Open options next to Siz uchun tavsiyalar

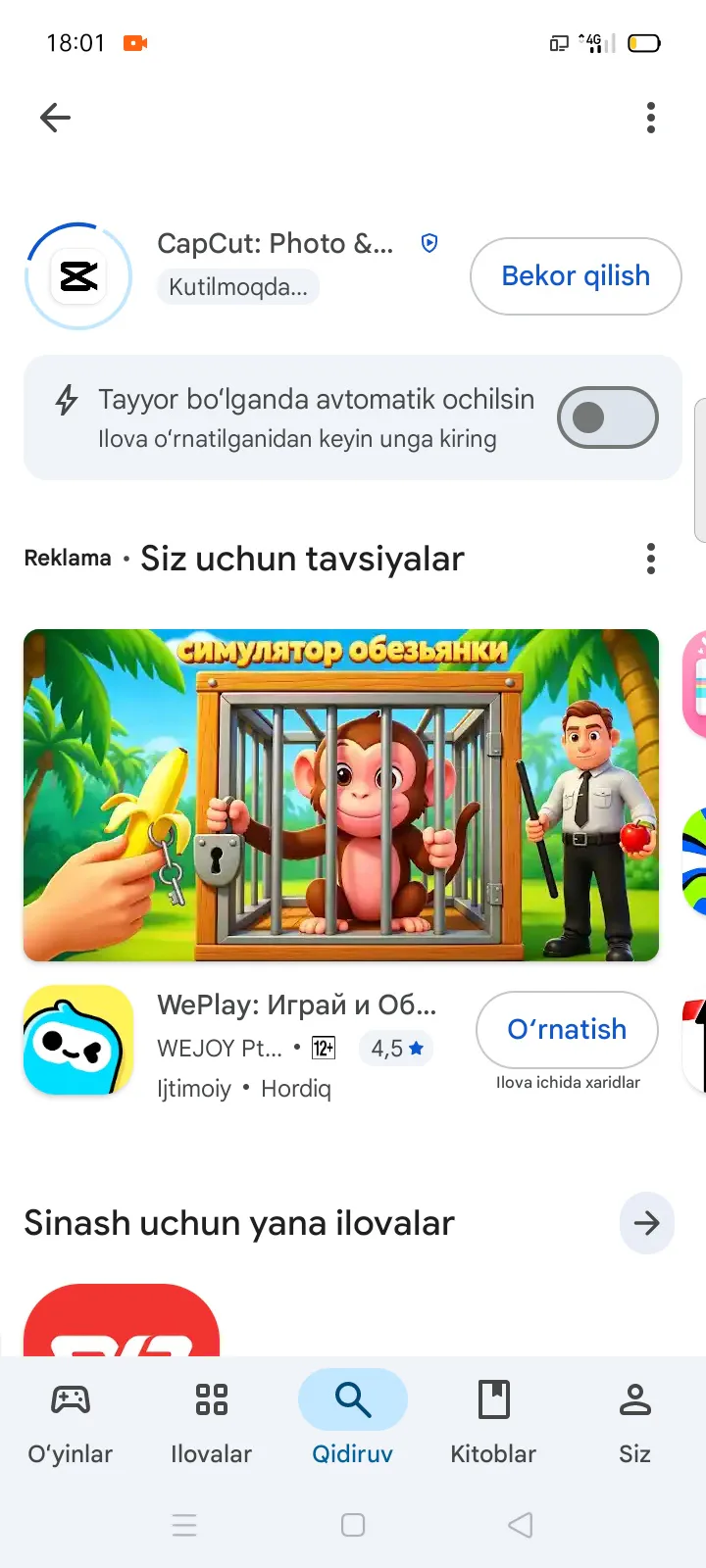650,559
